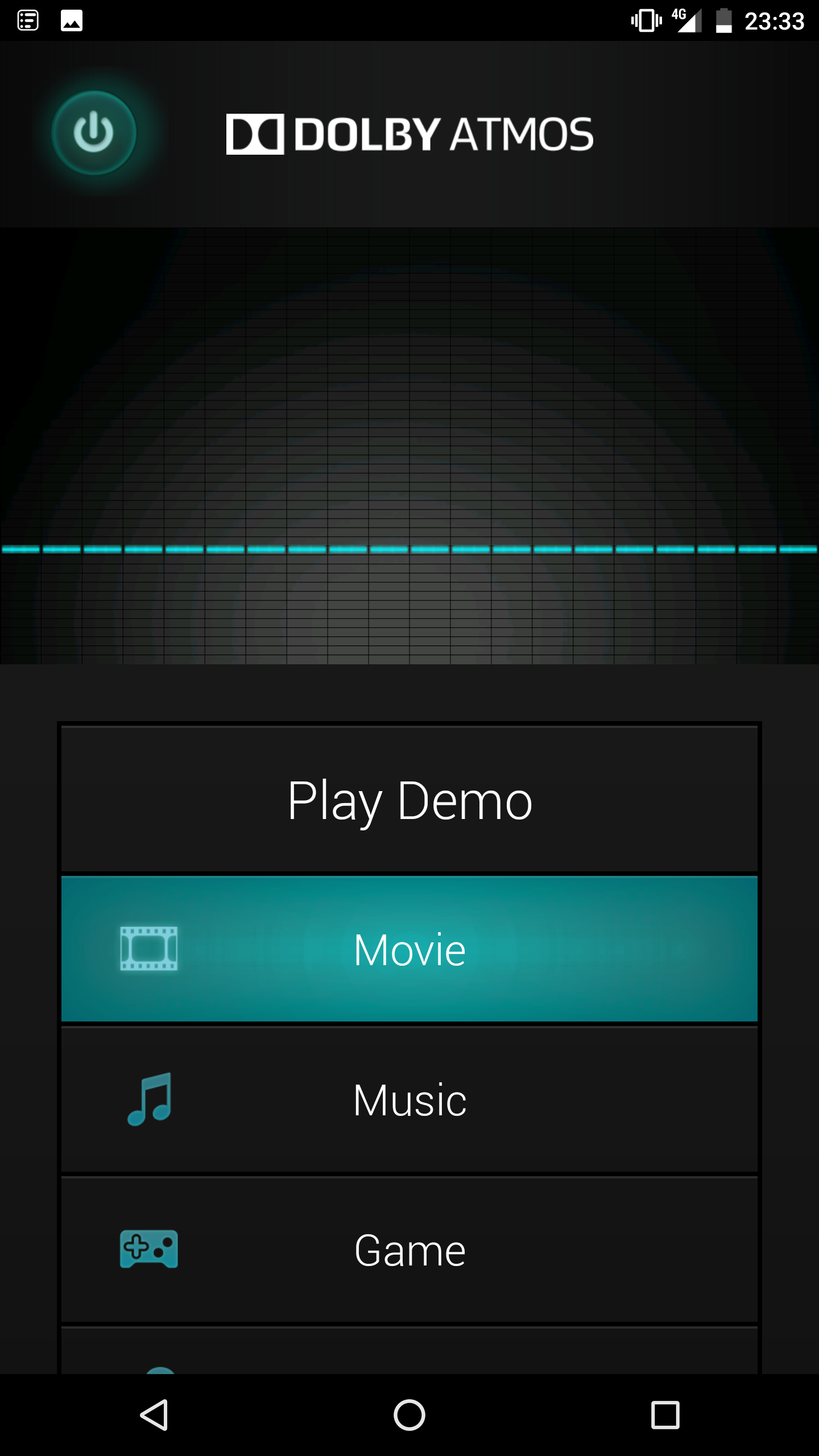Switch to the Music profile
The width and height of the screenshot is (819, 1456).
(x=409, y=1099)
